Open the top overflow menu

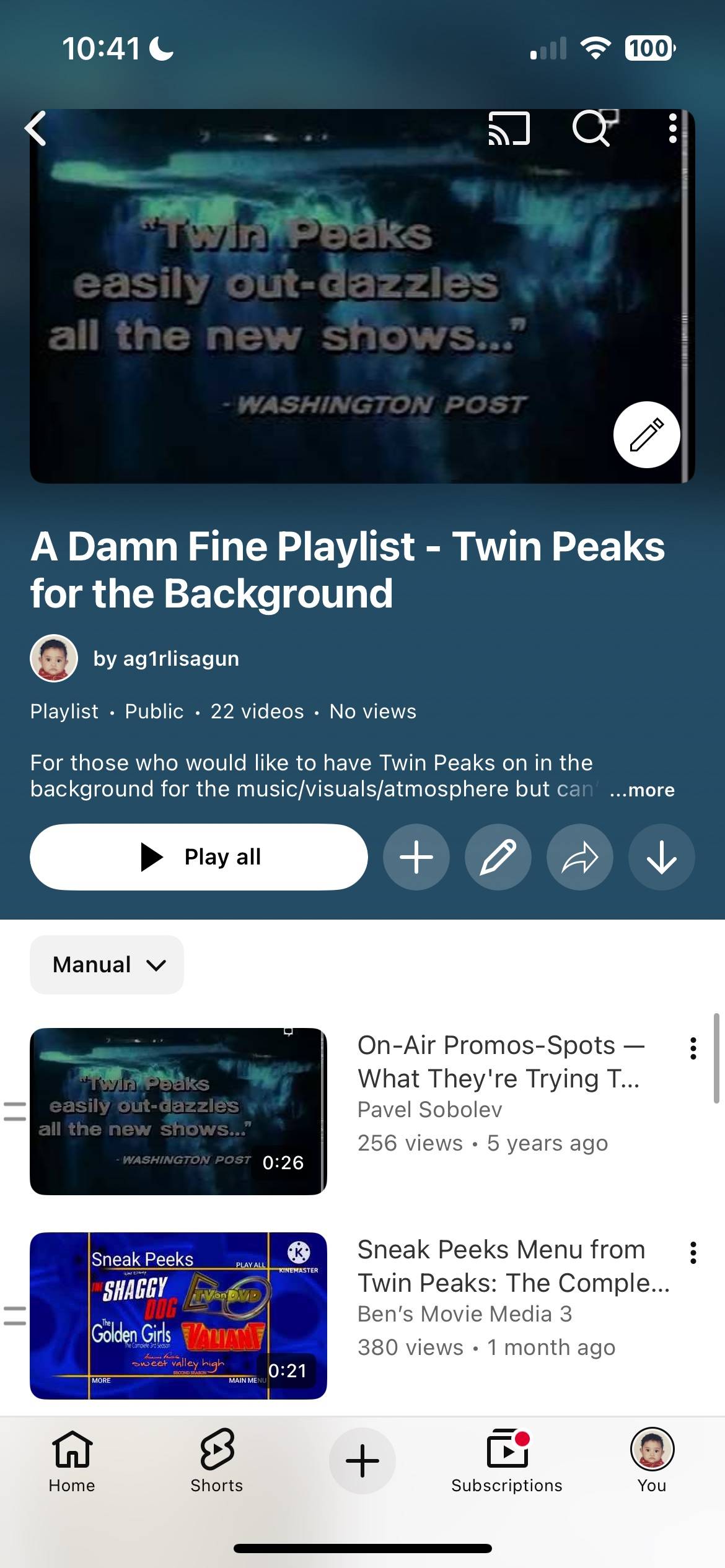673,128
